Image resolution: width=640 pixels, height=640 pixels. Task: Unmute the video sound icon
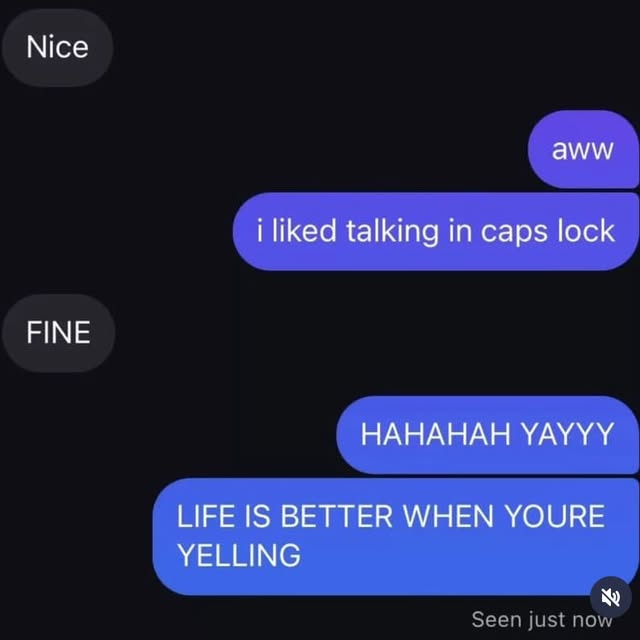click(x=609, y=597)
